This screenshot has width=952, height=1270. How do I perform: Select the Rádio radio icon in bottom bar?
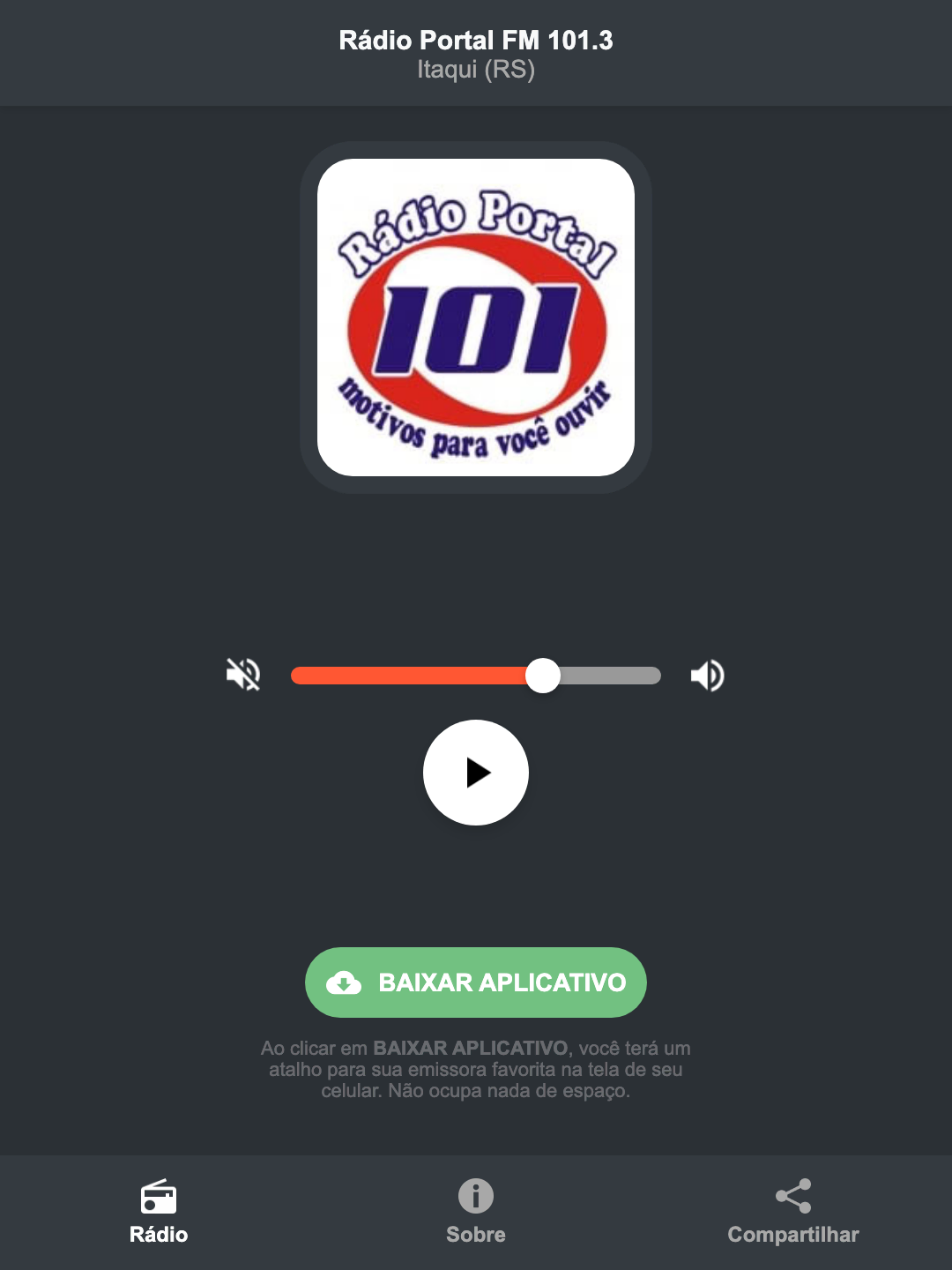(159, 1198)
